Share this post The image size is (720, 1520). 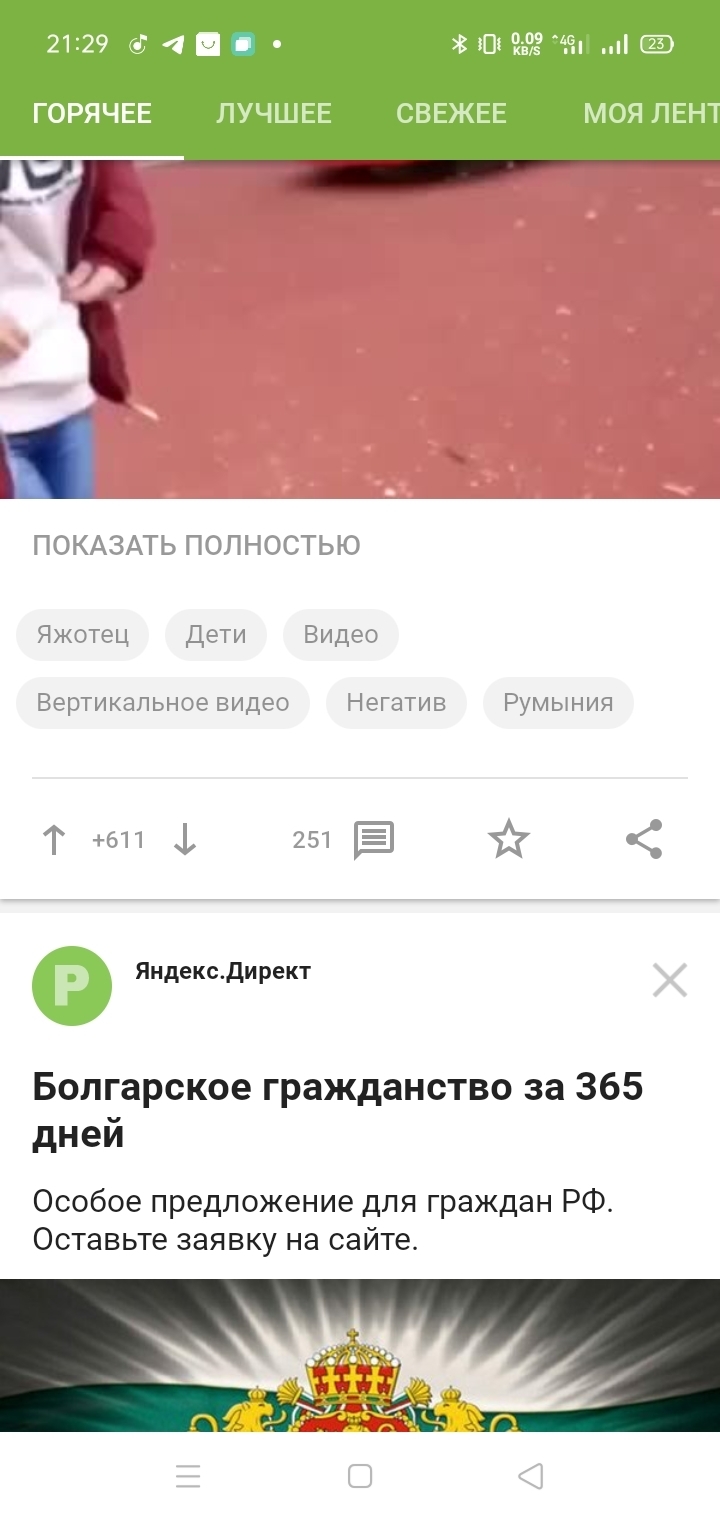tap(644, 840)
